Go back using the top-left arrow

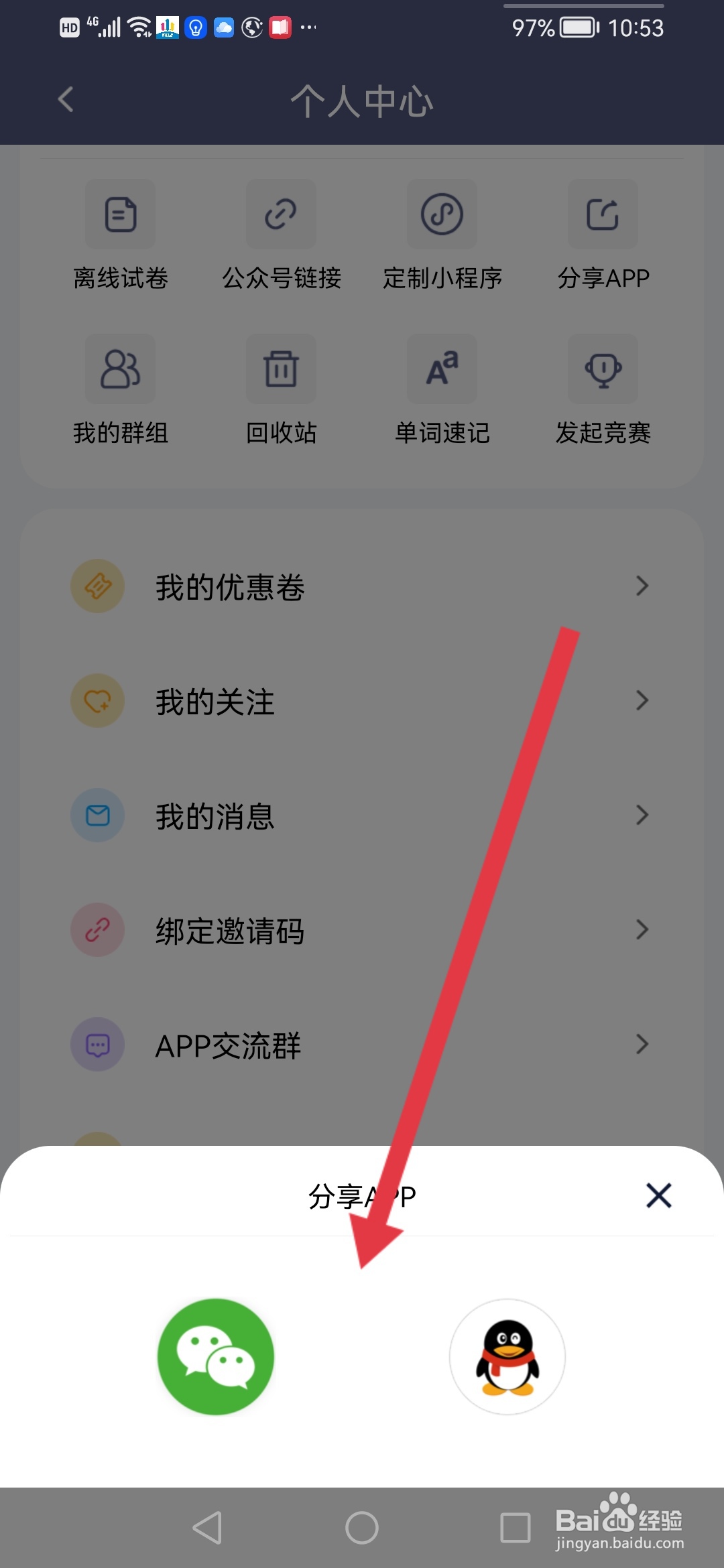(x=65, y=99)
